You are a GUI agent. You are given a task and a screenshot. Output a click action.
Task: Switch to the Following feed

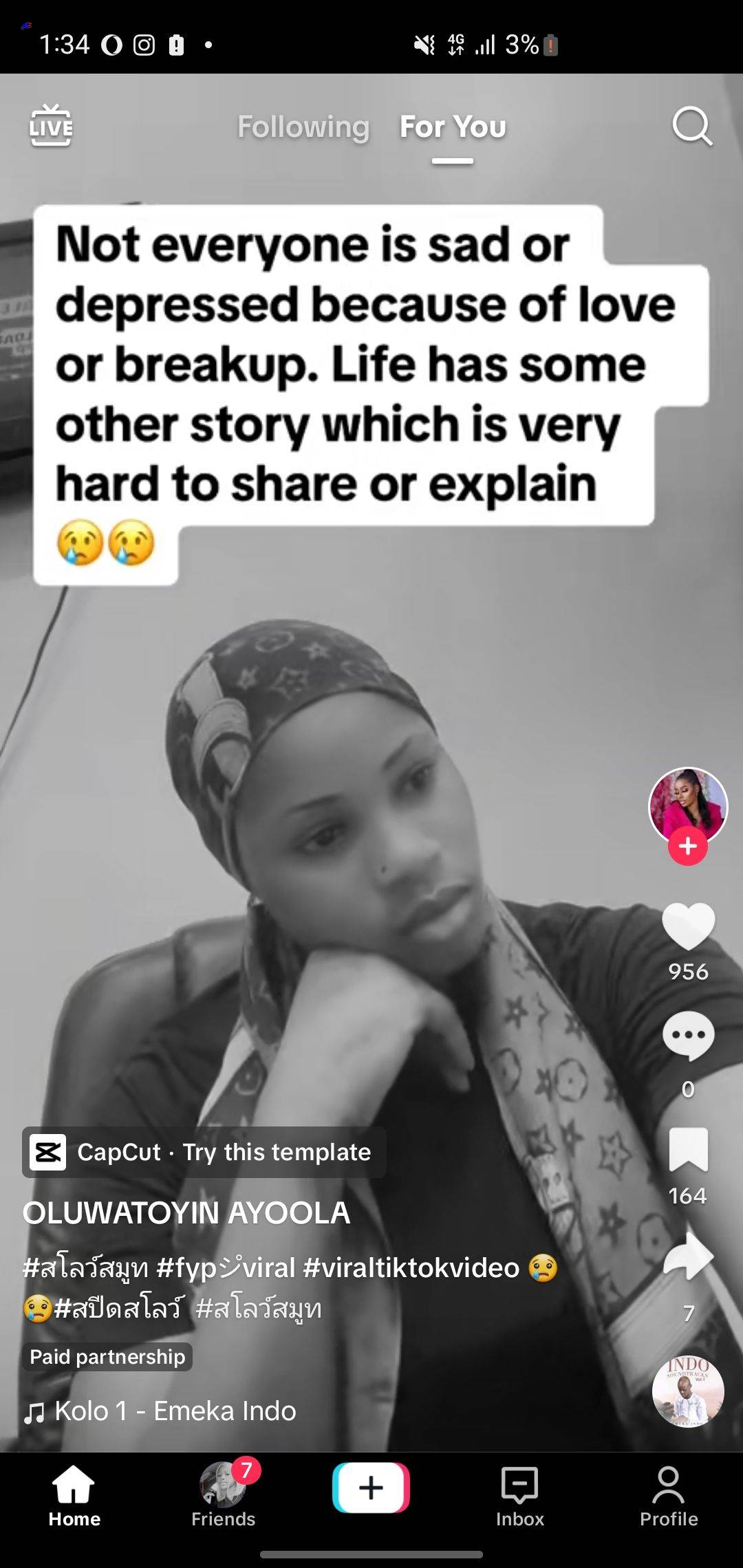pos(303,127)
